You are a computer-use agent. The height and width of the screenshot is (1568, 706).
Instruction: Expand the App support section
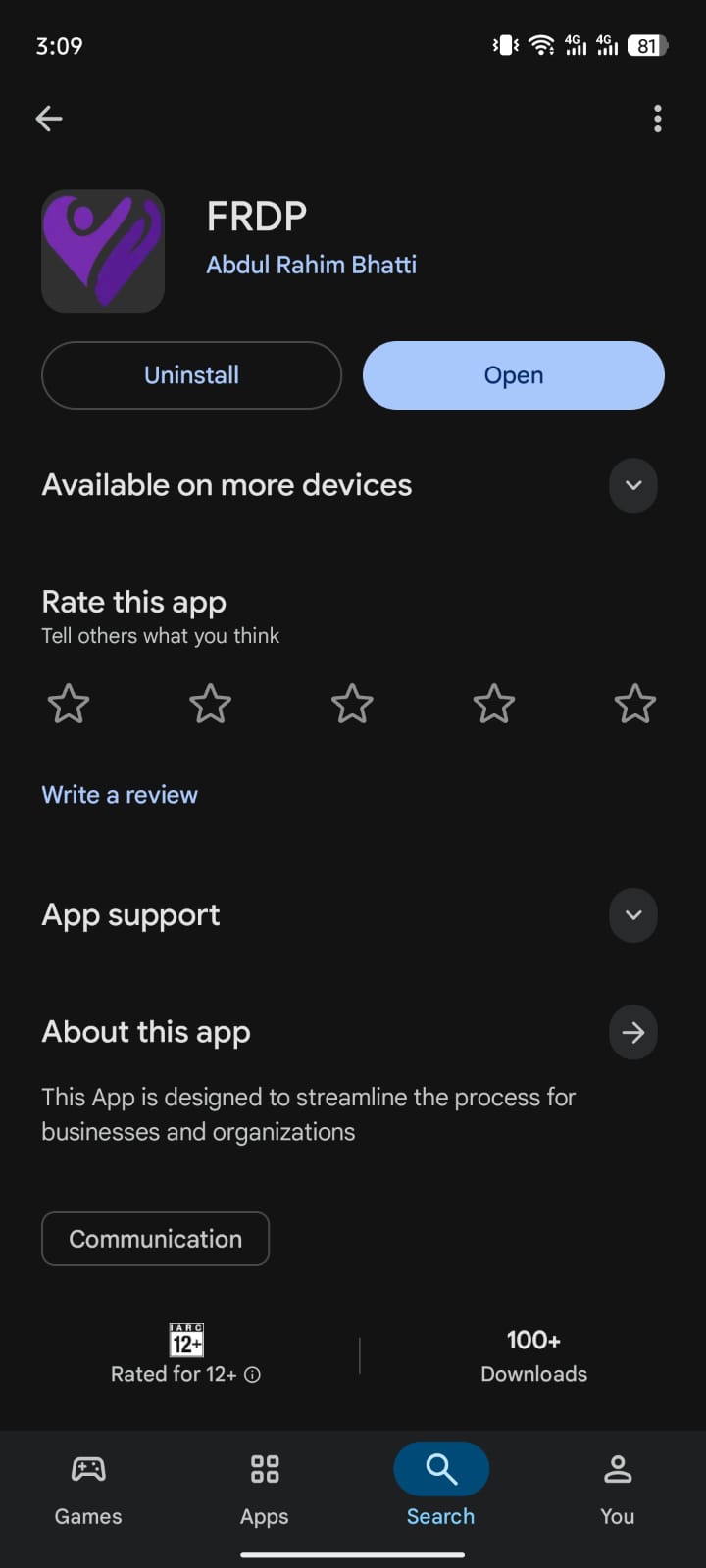point(633,914)
